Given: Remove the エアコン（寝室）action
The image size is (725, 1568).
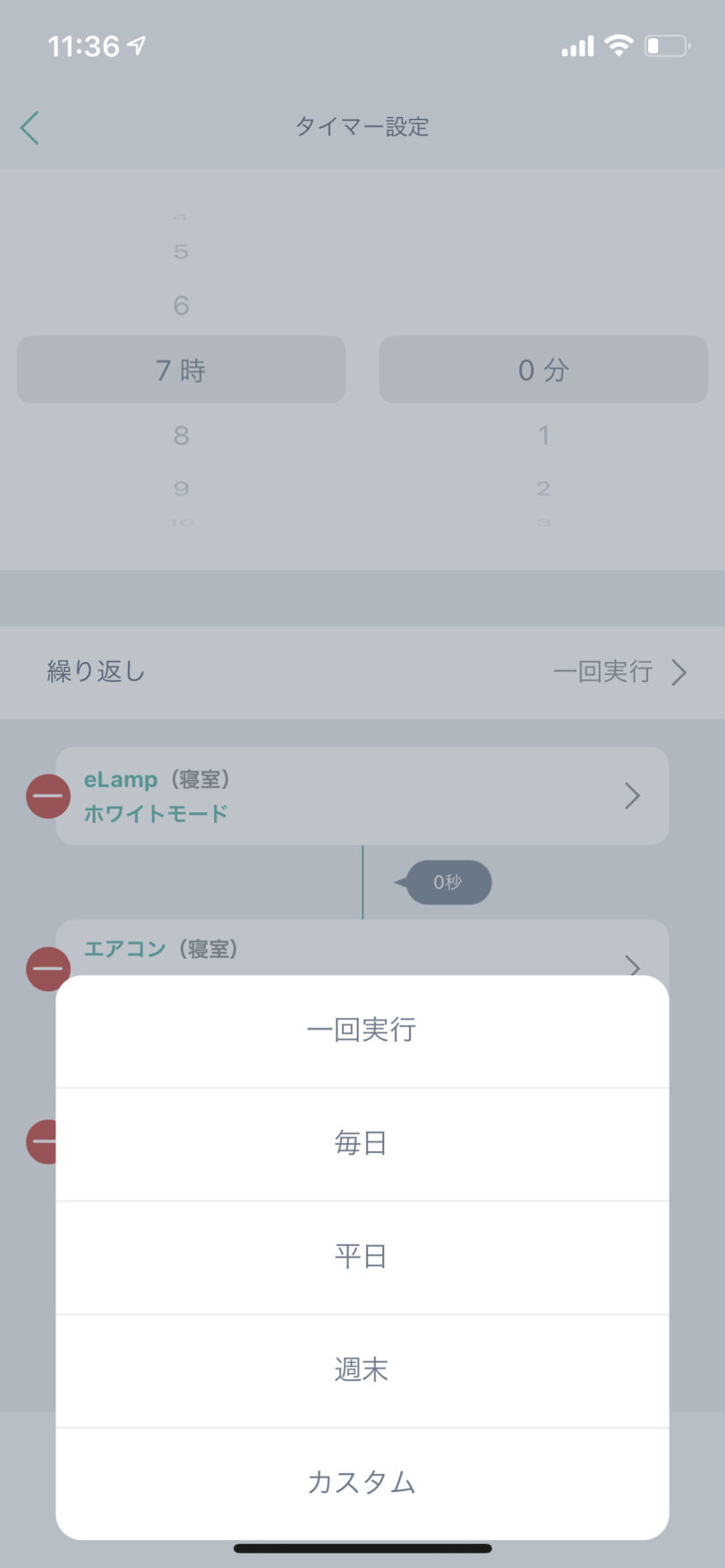Looking at the screenshot, I should [x=47, y=968].
